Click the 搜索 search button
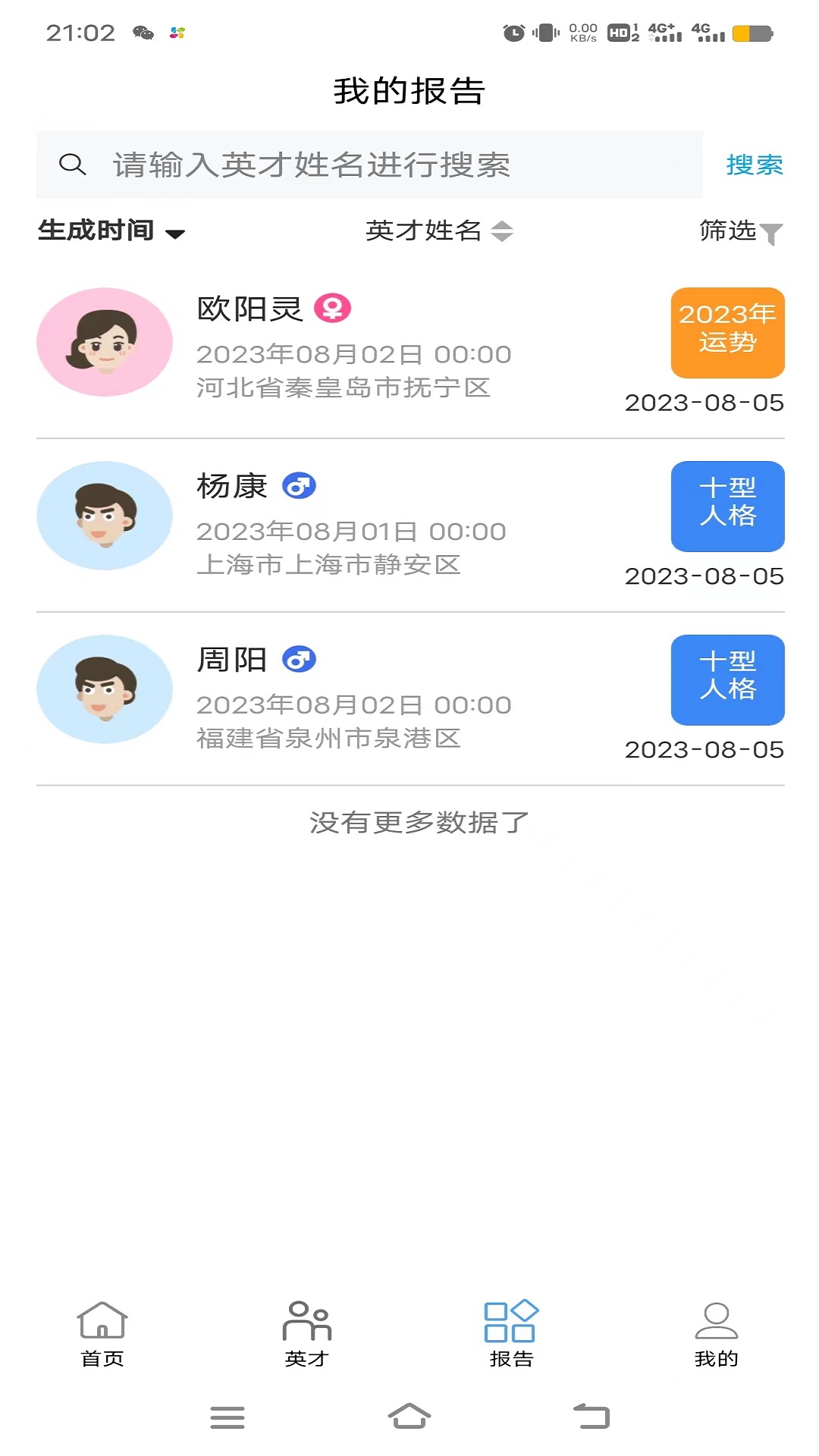Screen dimensions: 819x1456 [755, 165]
